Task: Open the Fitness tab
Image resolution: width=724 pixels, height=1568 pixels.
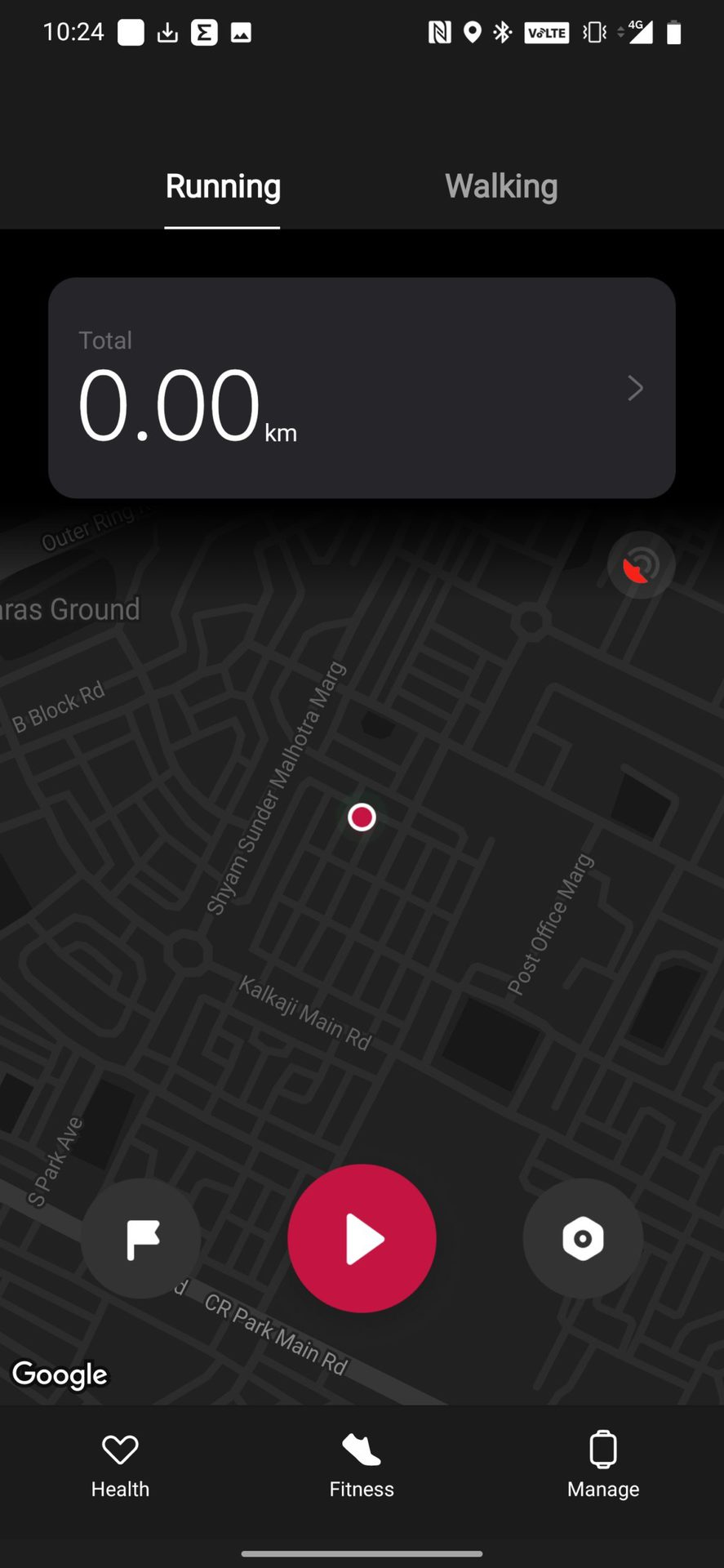Action: 362,1467
